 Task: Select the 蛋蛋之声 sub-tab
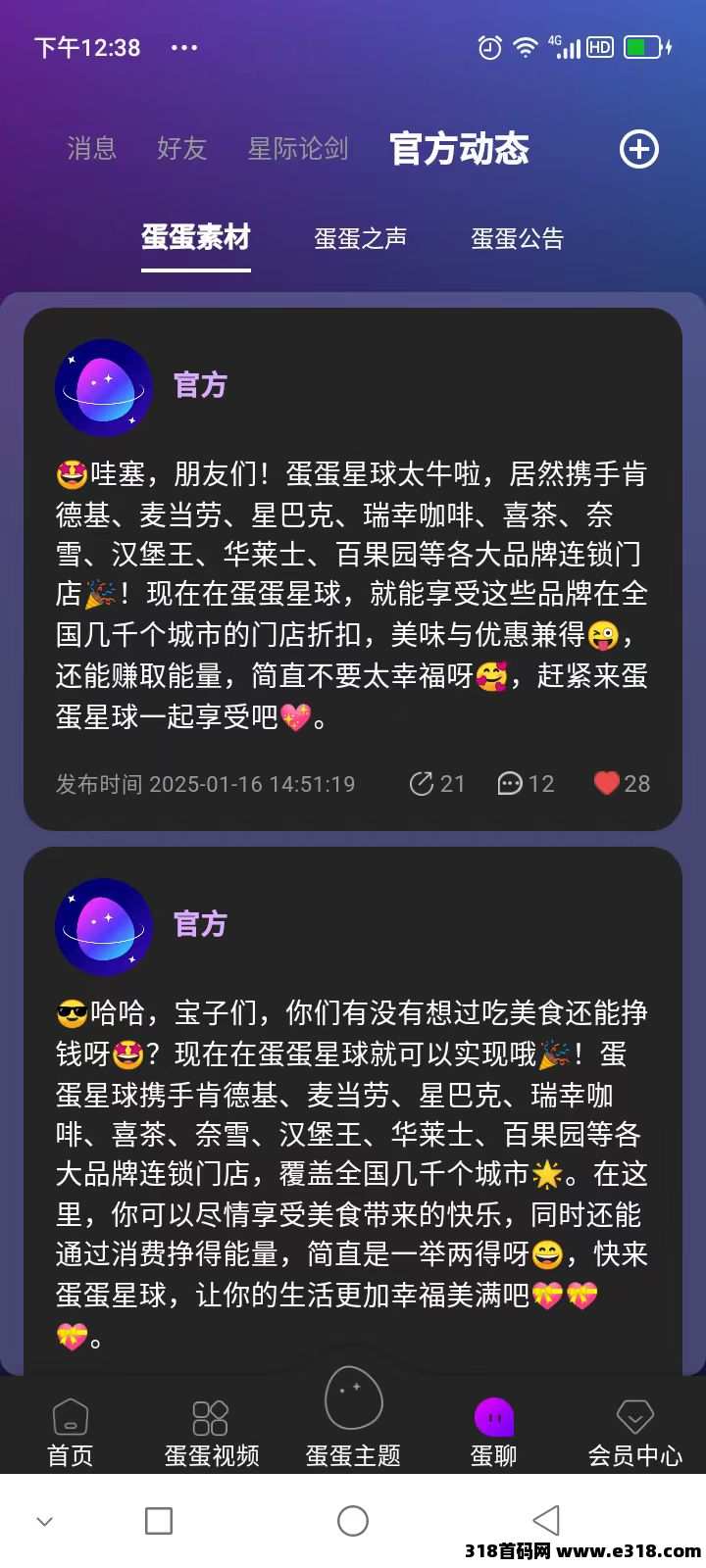[x=360, y=238]
